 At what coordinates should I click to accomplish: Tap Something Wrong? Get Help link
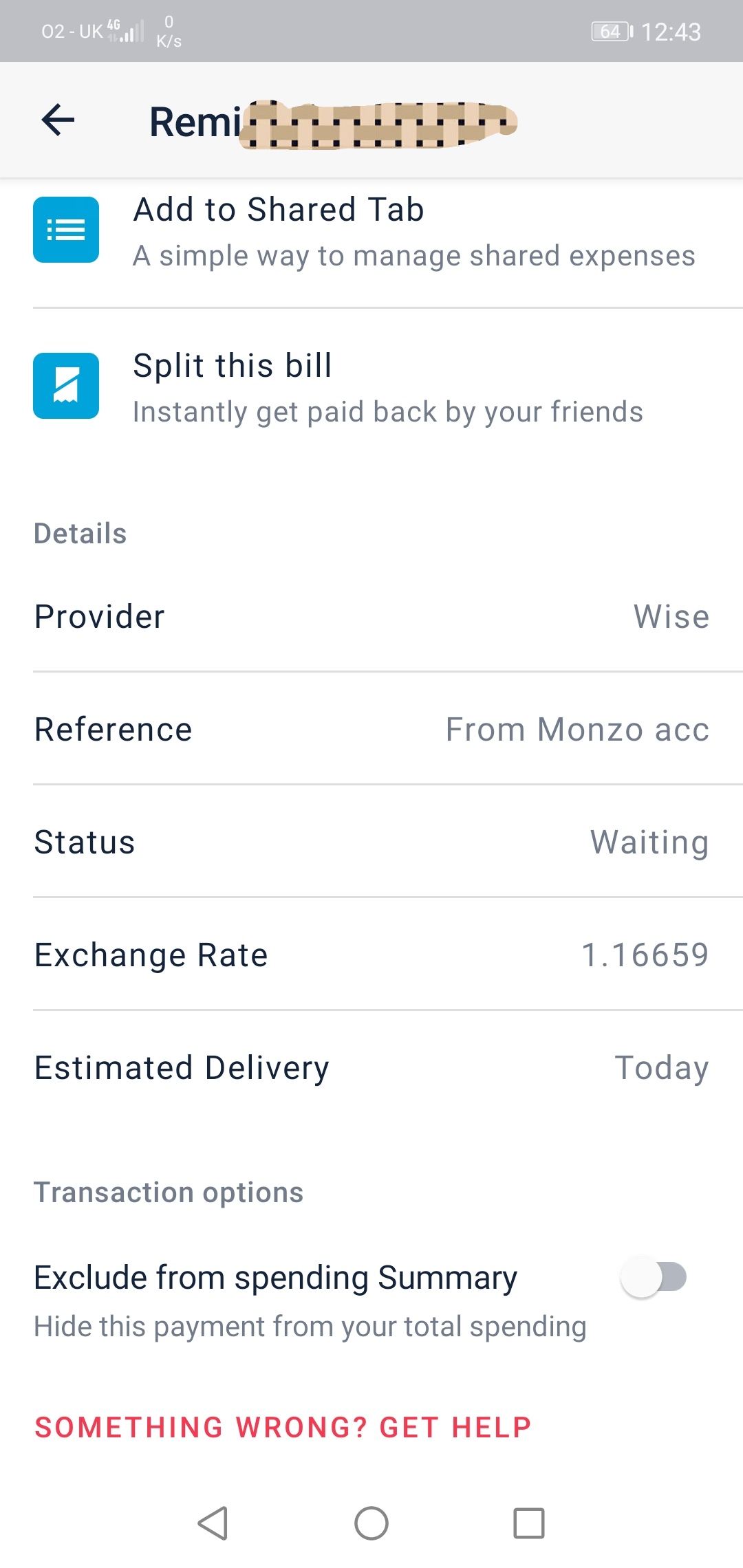coord(283,1428)
